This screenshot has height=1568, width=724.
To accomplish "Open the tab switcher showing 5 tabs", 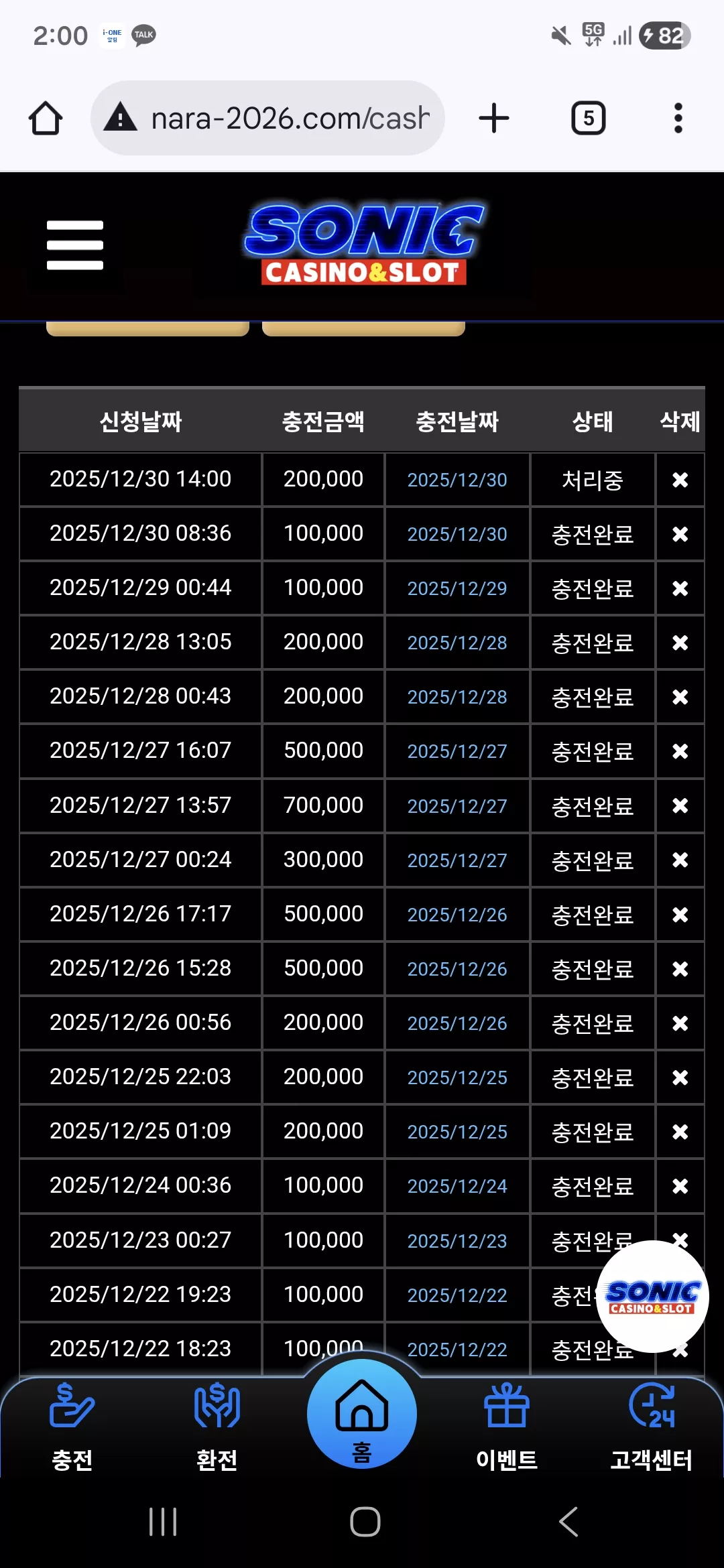I will 589,119.
